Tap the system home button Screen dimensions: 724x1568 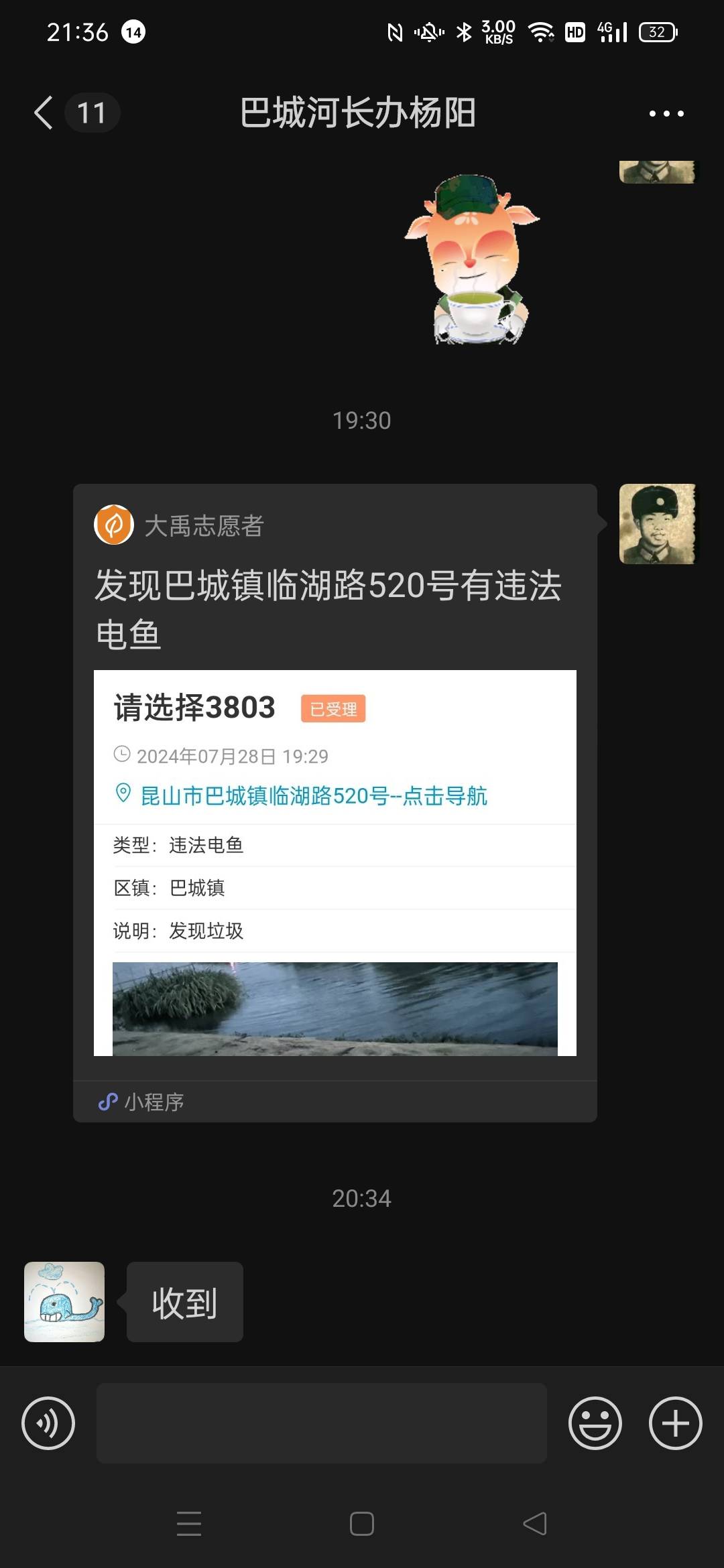[x=362, y=1523]
